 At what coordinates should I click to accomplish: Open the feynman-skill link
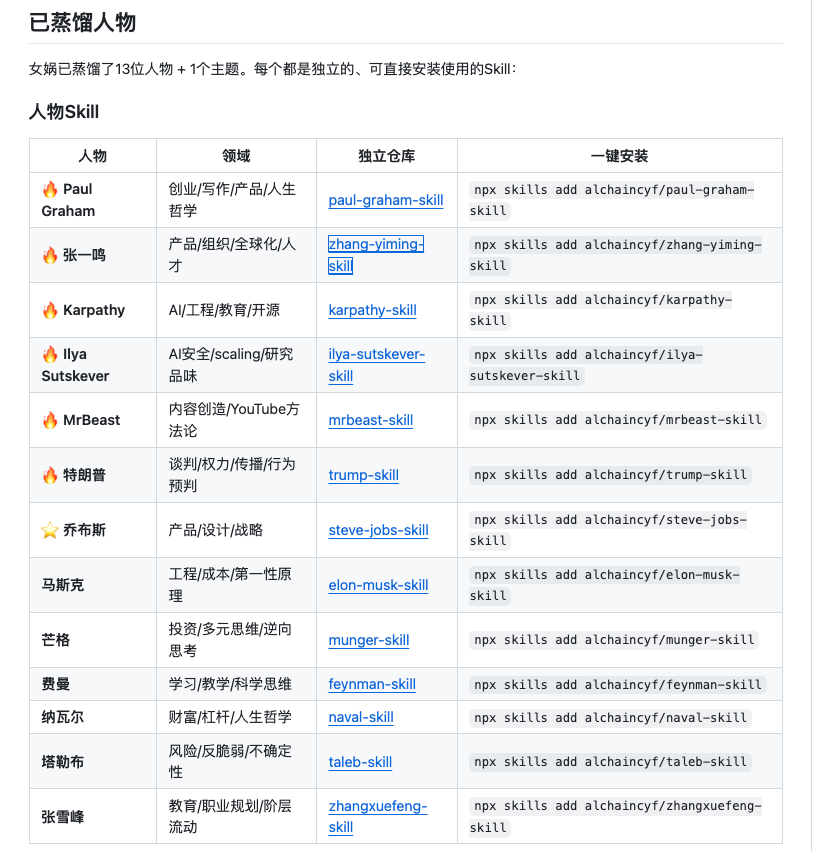[371, 684]
